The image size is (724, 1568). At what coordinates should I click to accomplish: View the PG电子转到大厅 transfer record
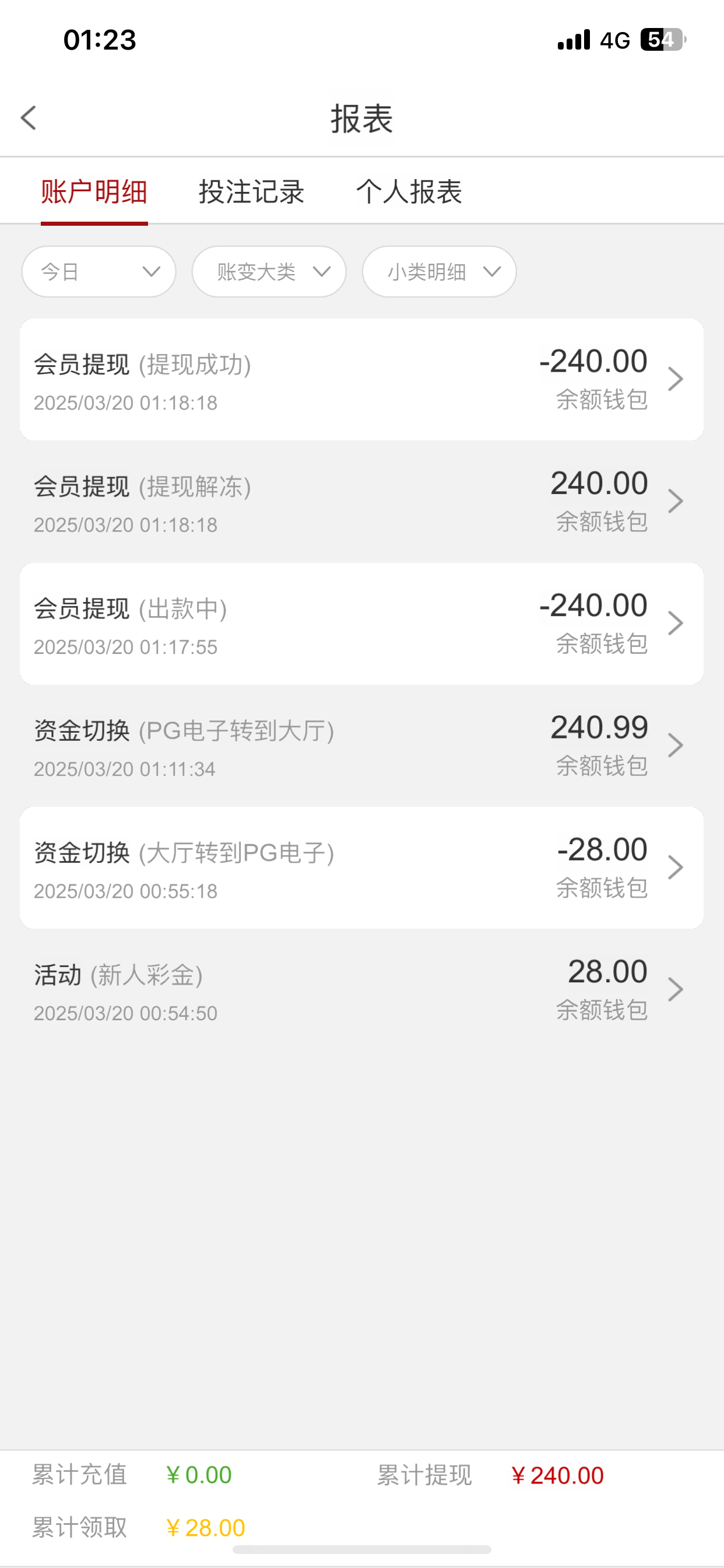[x=361, y=745]
